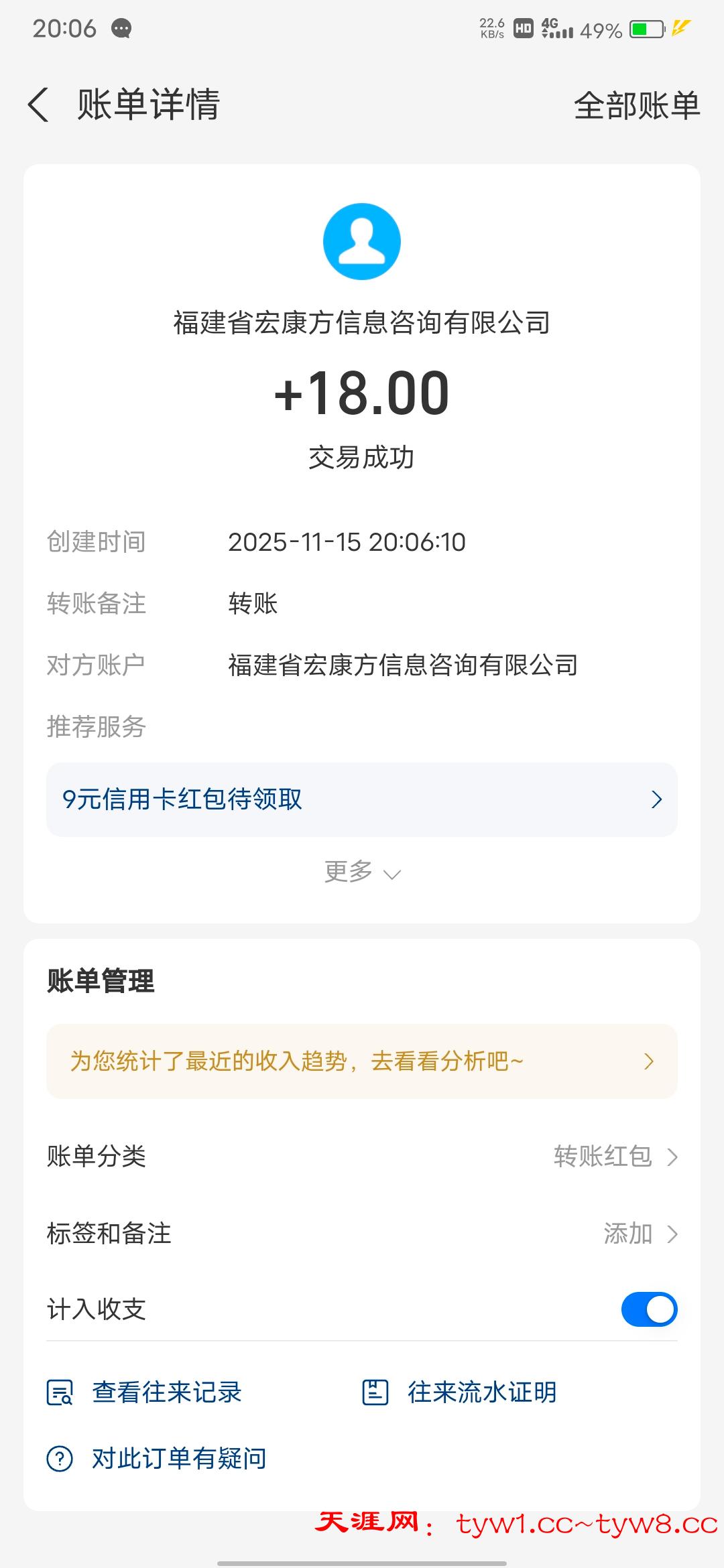This screenshot has width=724, height=1568.
Task: Open the payer's profile avatar
Action: click(x=362, y=242)
